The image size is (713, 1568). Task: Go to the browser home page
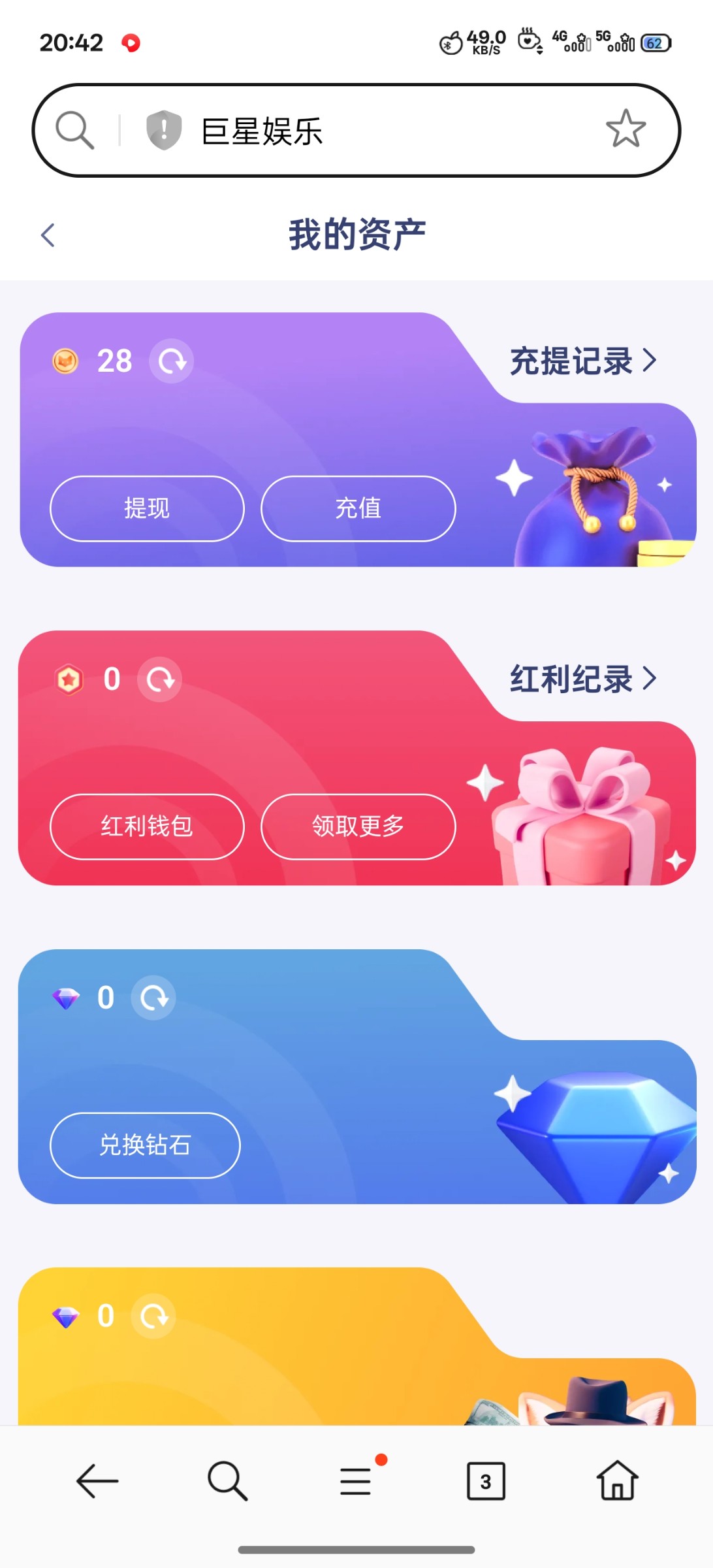[617, 1480]
